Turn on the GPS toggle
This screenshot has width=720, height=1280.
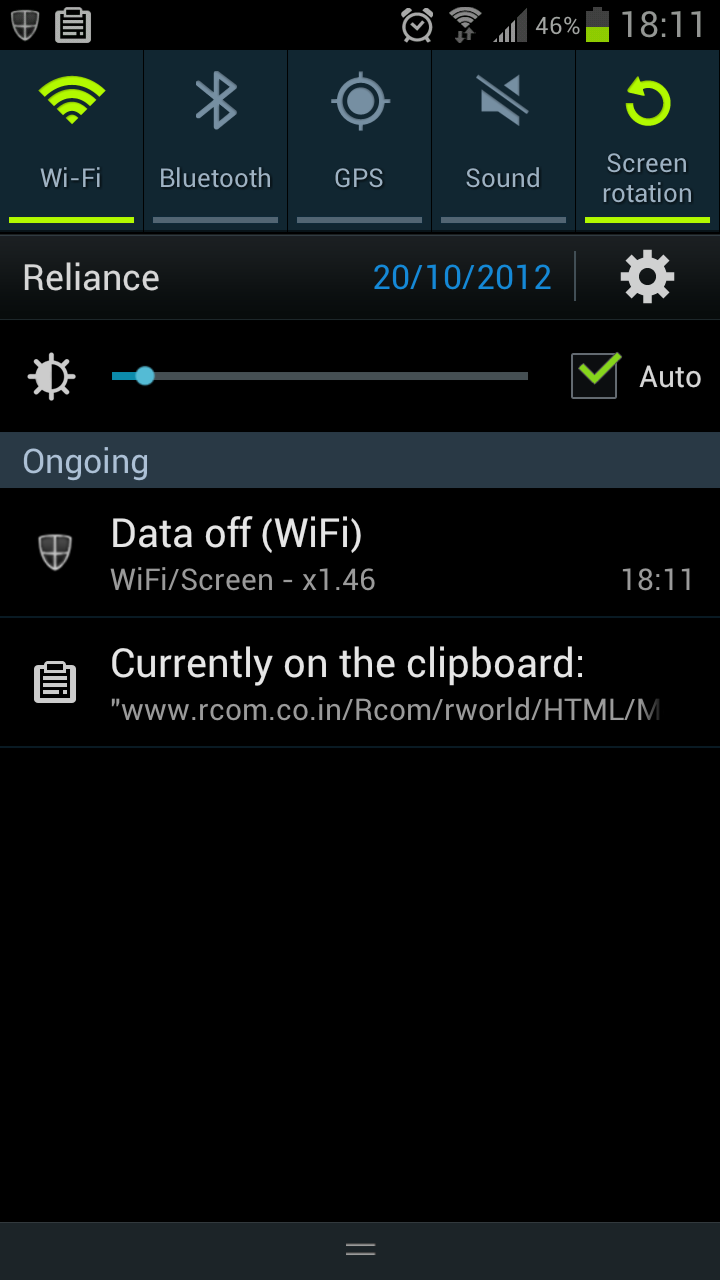[x=359, y=140]
